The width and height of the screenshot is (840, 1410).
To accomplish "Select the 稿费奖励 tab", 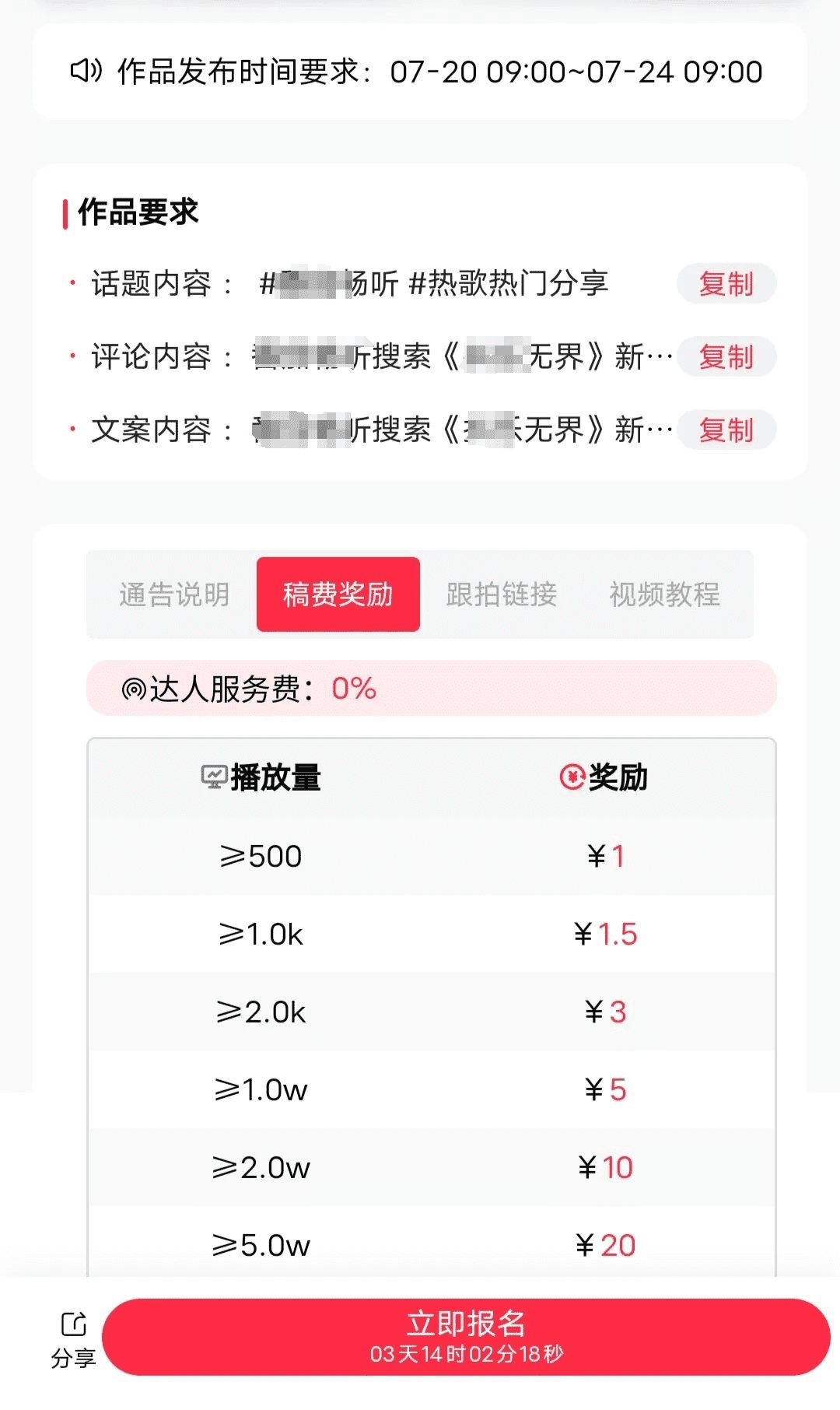I will point(338,595).
